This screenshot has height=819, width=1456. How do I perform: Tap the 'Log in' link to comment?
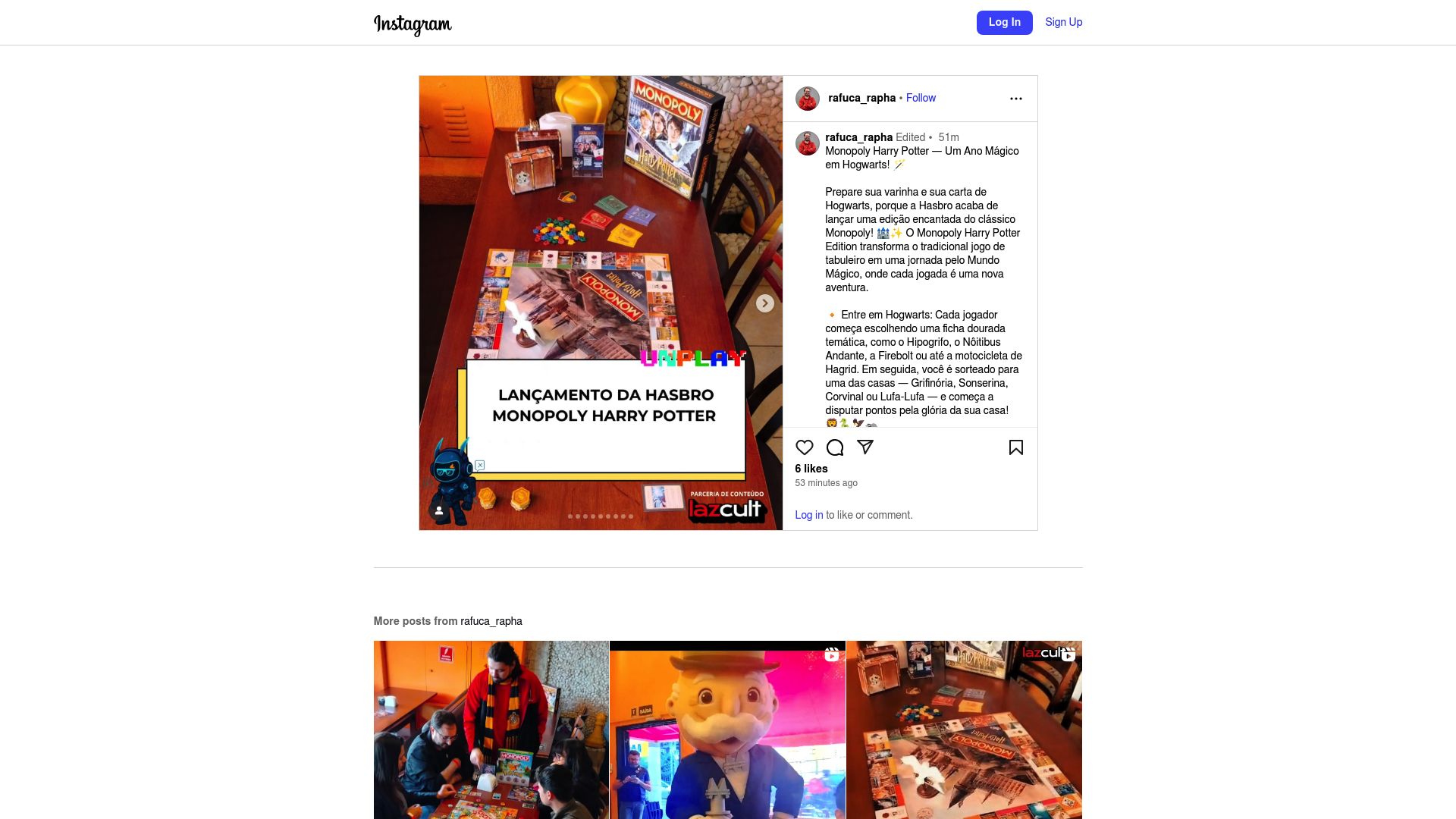808,515
